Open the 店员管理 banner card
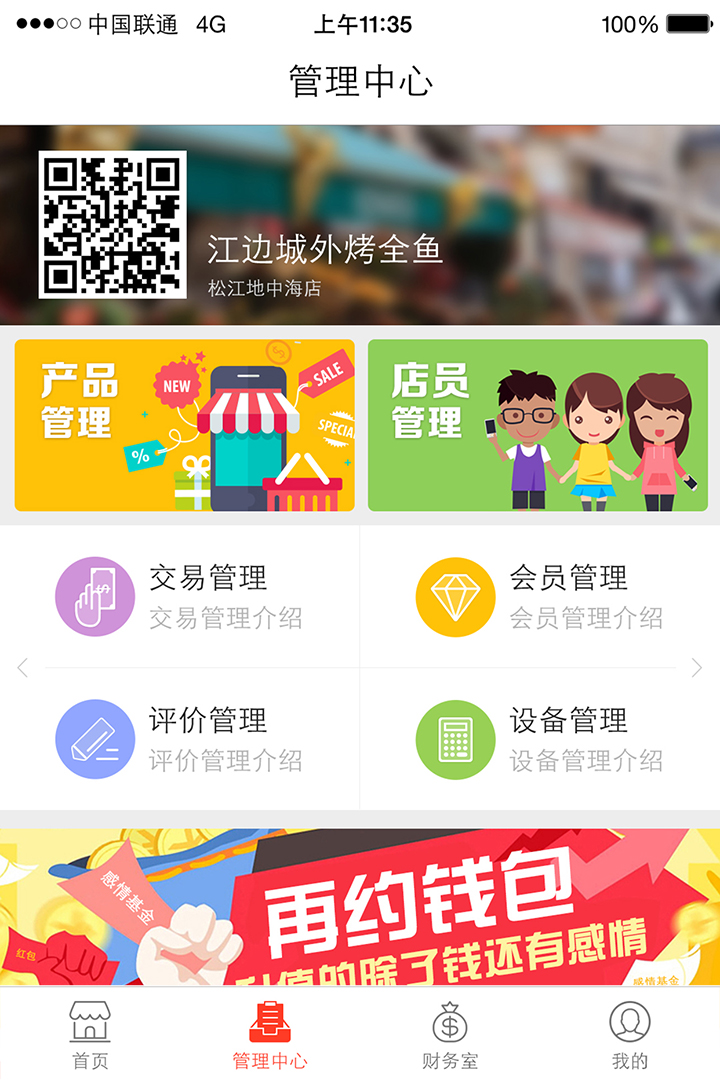 click(x=538, y=425)
